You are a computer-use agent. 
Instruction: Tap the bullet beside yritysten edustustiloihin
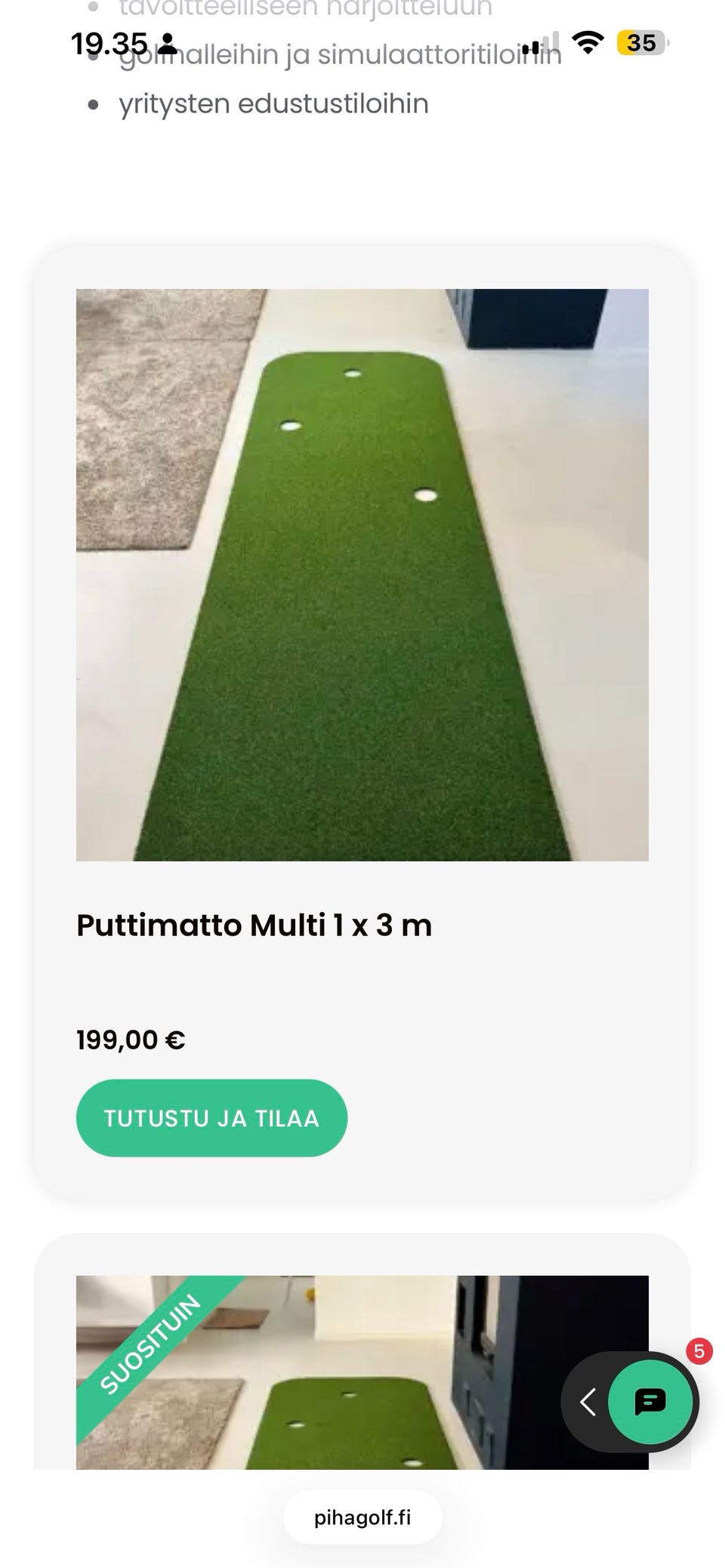click(92, 104)
